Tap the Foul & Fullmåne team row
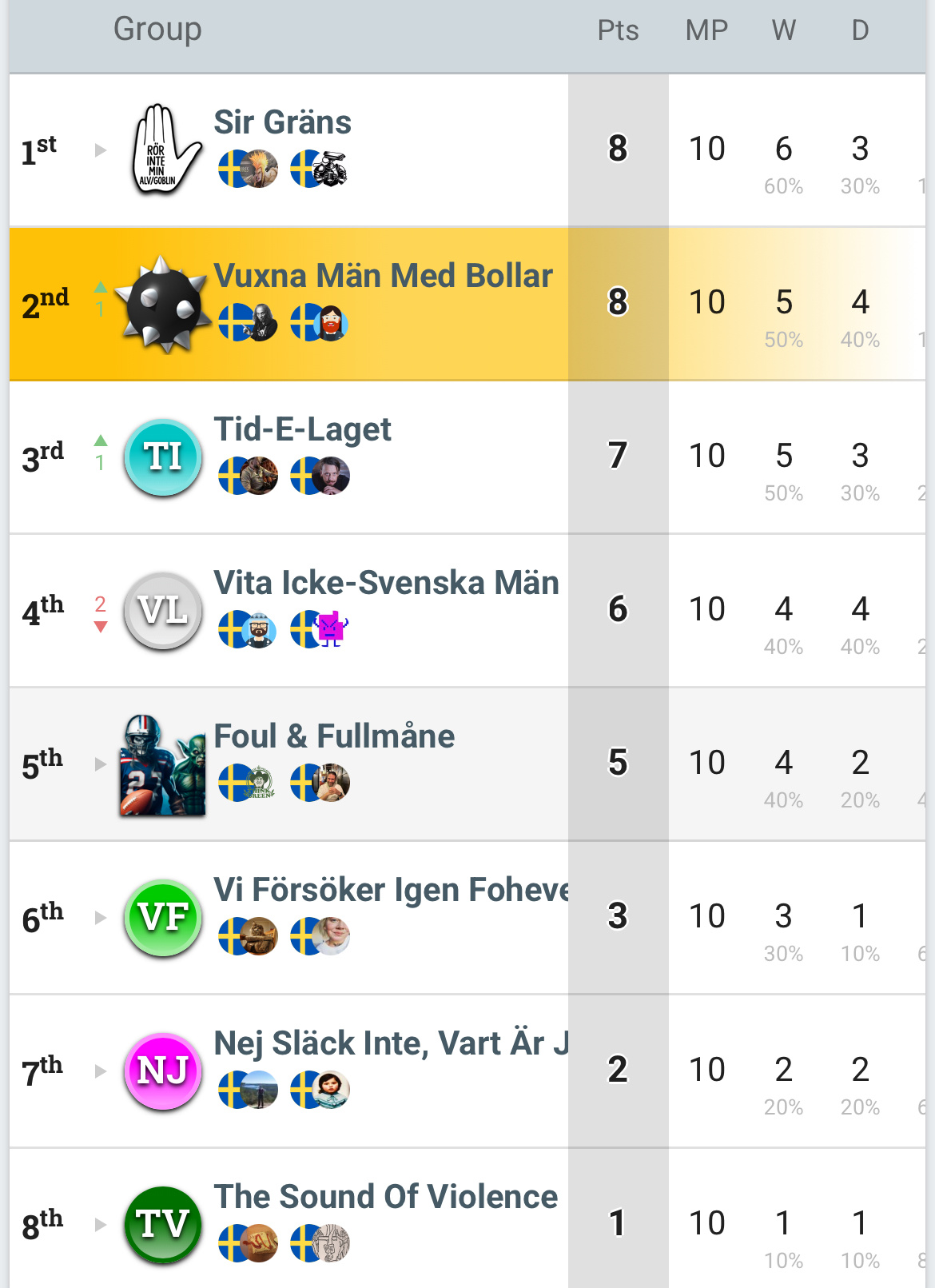 [x=334, y=737]
